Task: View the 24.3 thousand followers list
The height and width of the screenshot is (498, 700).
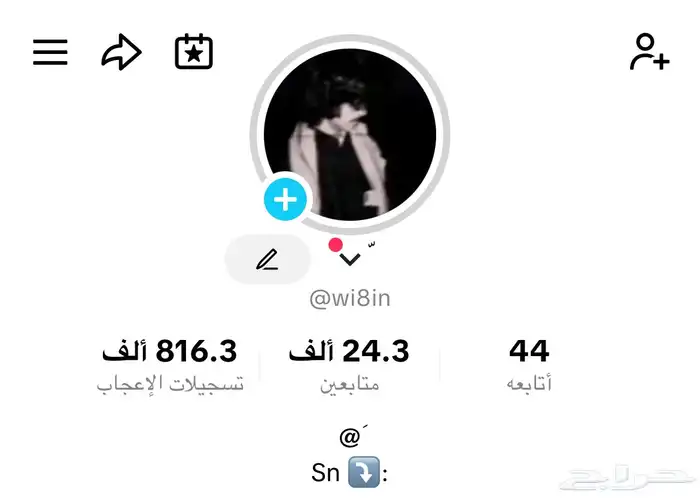Action: (x=349, y=364)
